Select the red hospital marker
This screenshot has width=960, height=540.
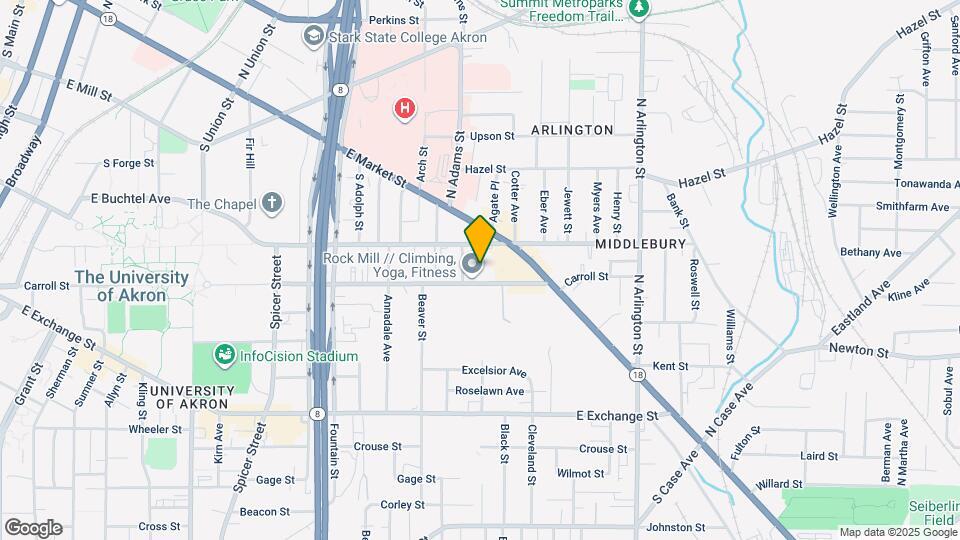coord(405,109)
